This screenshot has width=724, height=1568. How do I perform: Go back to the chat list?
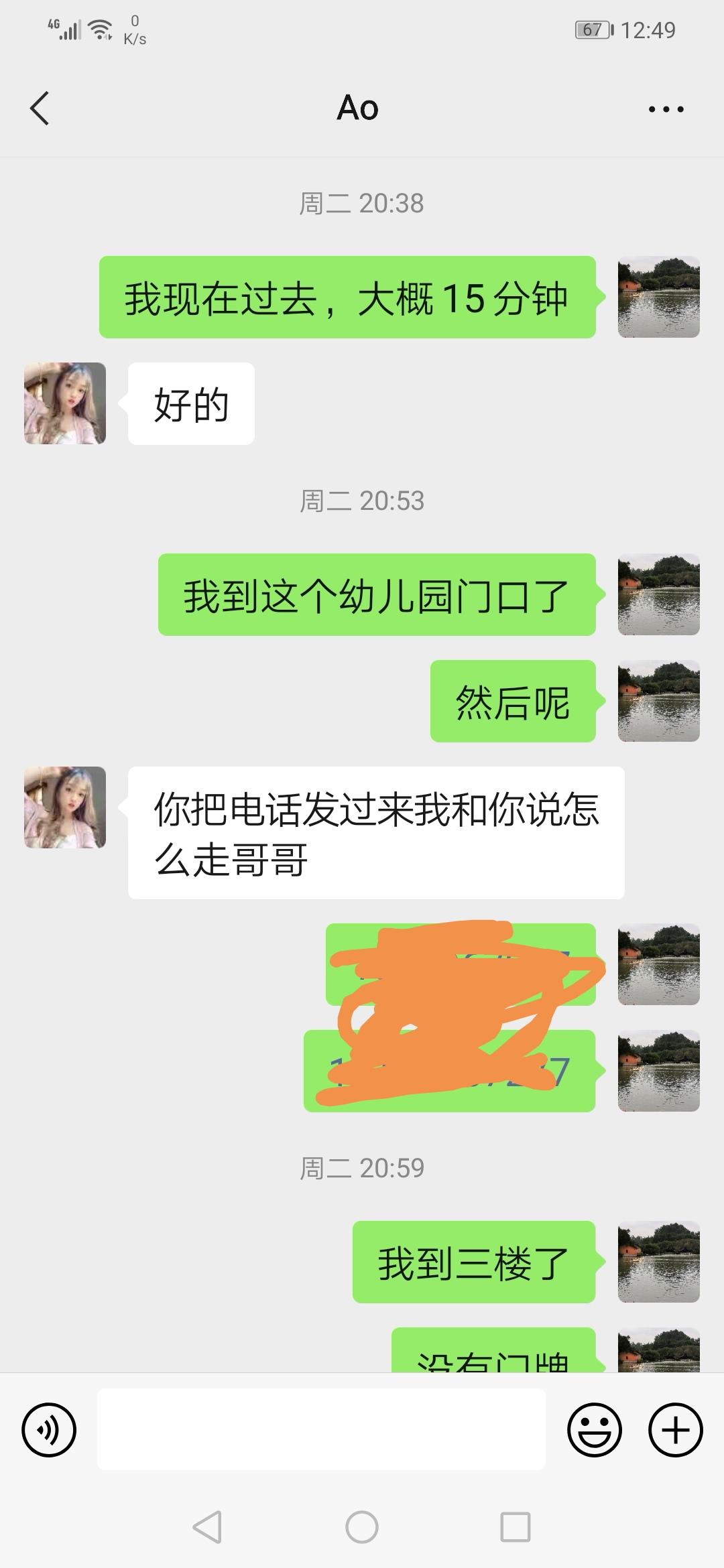(40, 109)
